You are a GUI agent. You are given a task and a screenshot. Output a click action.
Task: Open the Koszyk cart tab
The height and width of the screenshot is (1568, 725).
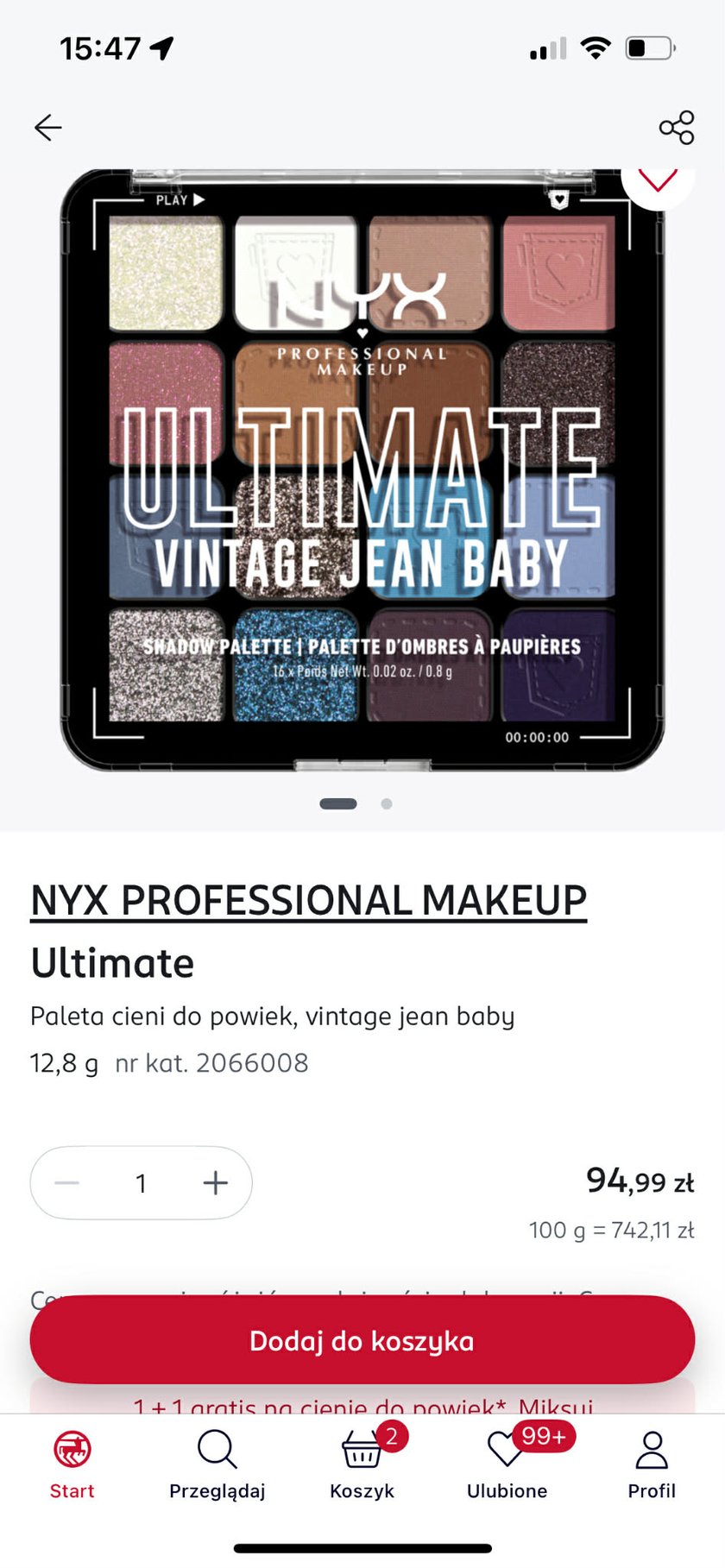pyautogui.click(x=362, y=1465)
